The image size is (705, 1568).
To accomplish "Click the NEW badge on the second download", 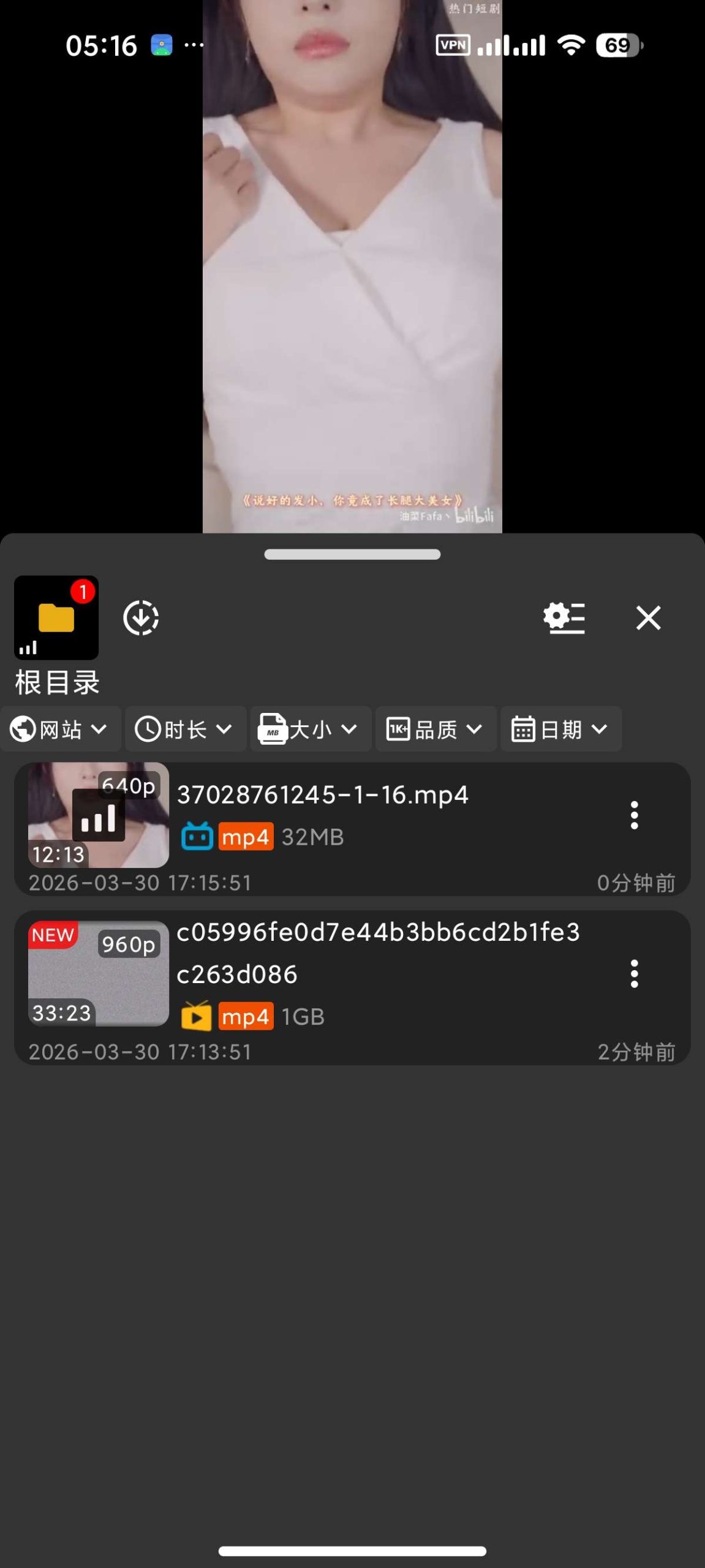I will 53,934.
